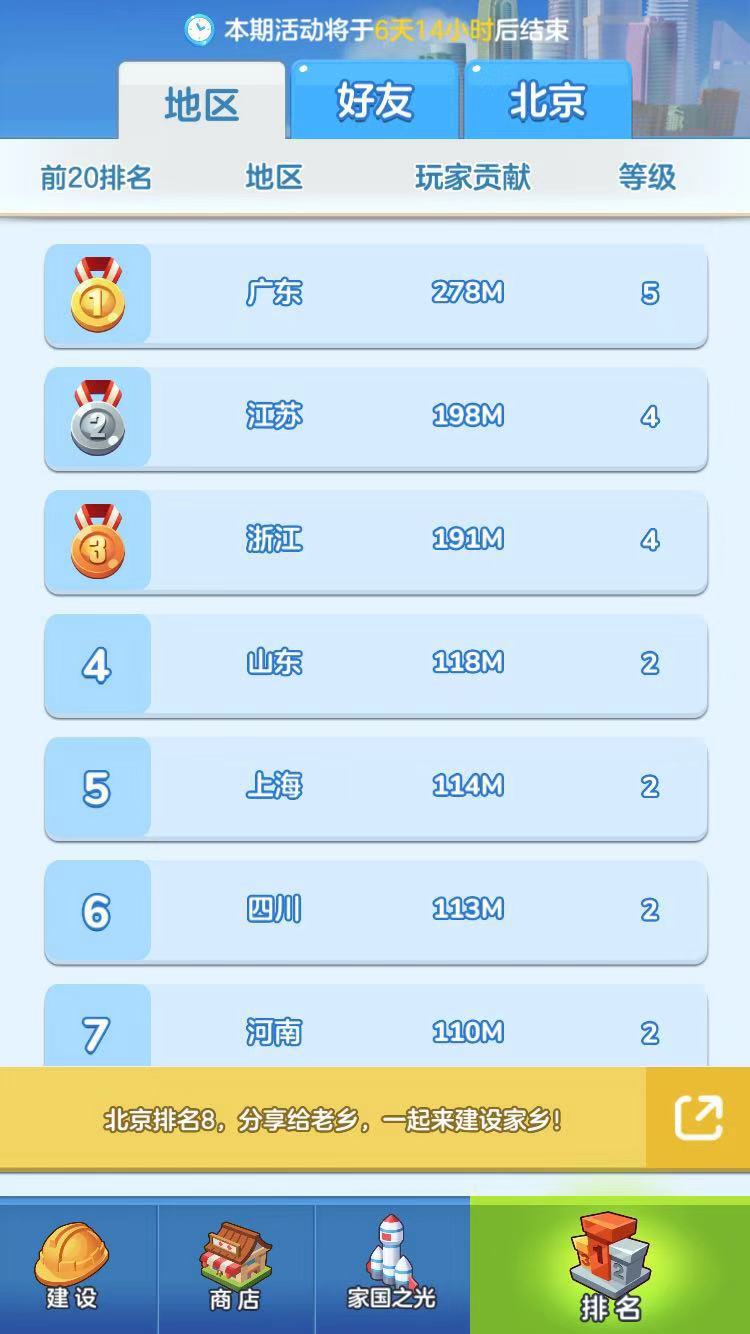This screenshot has height=1334, width=750.
Task: Select the 地区 tab
Action: pos(202,102)
